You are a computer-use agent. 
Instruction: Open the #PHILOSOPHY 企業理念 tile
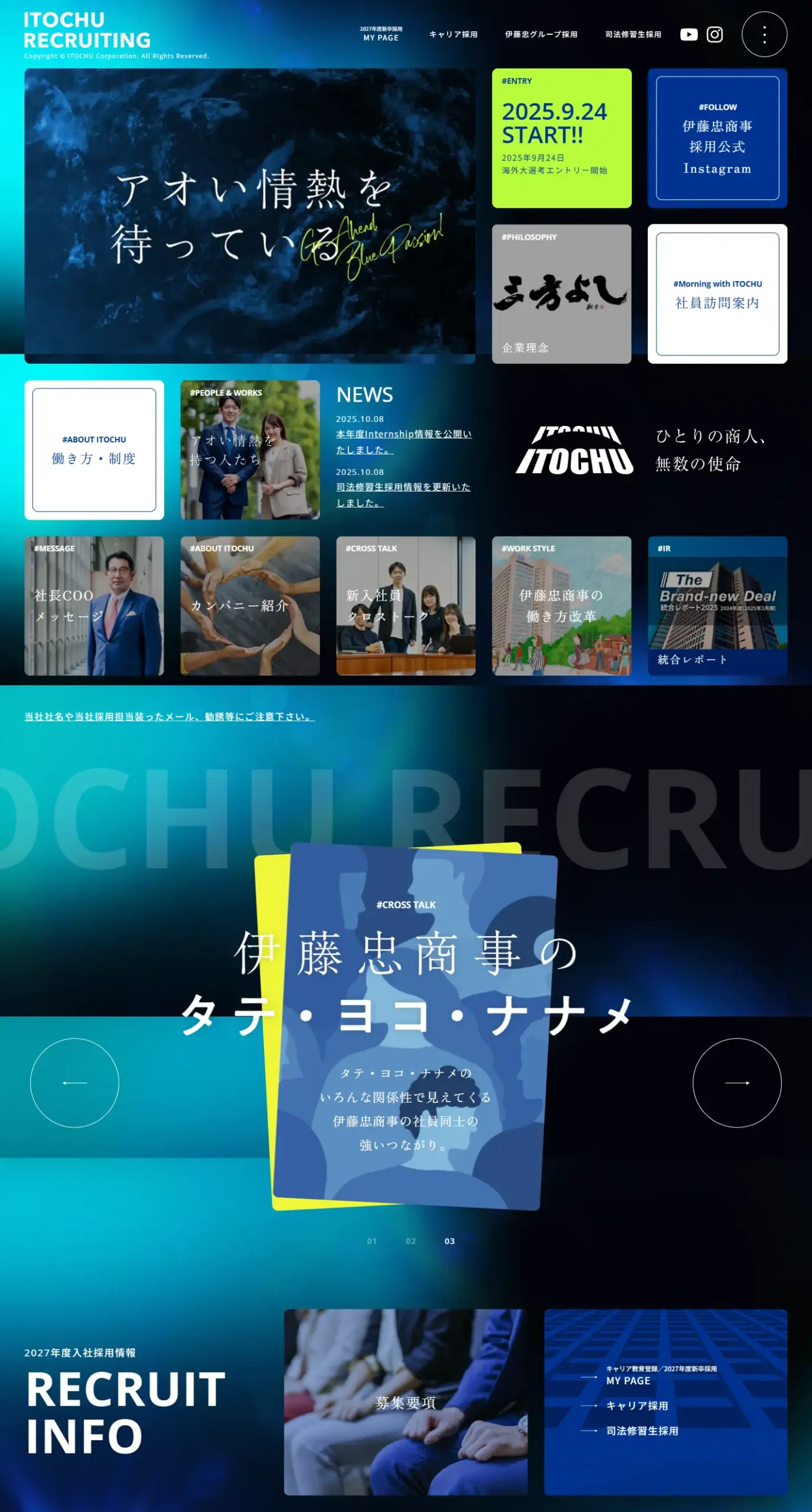point(562,294)
